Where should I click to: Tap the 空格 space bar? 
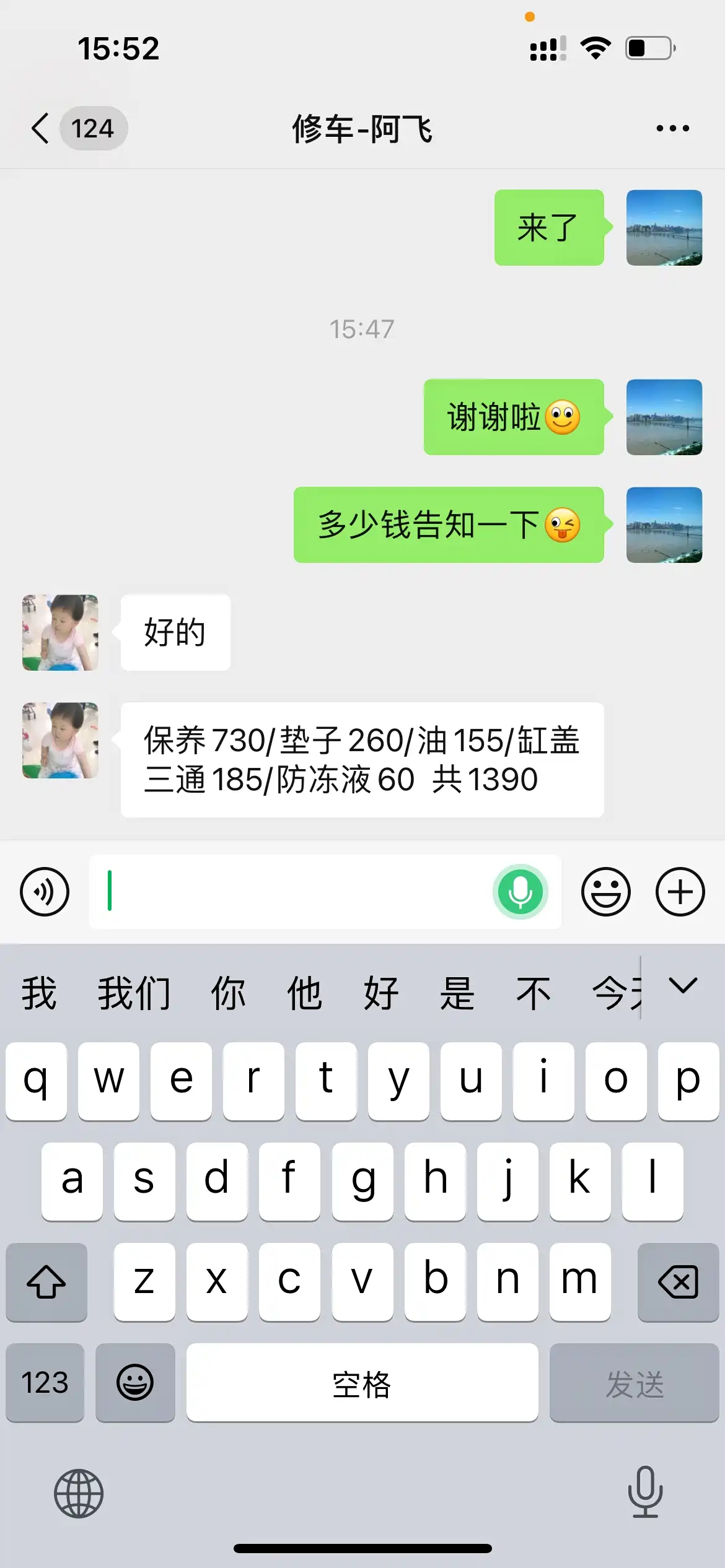pyautogui.click(x=362, y=1382)
